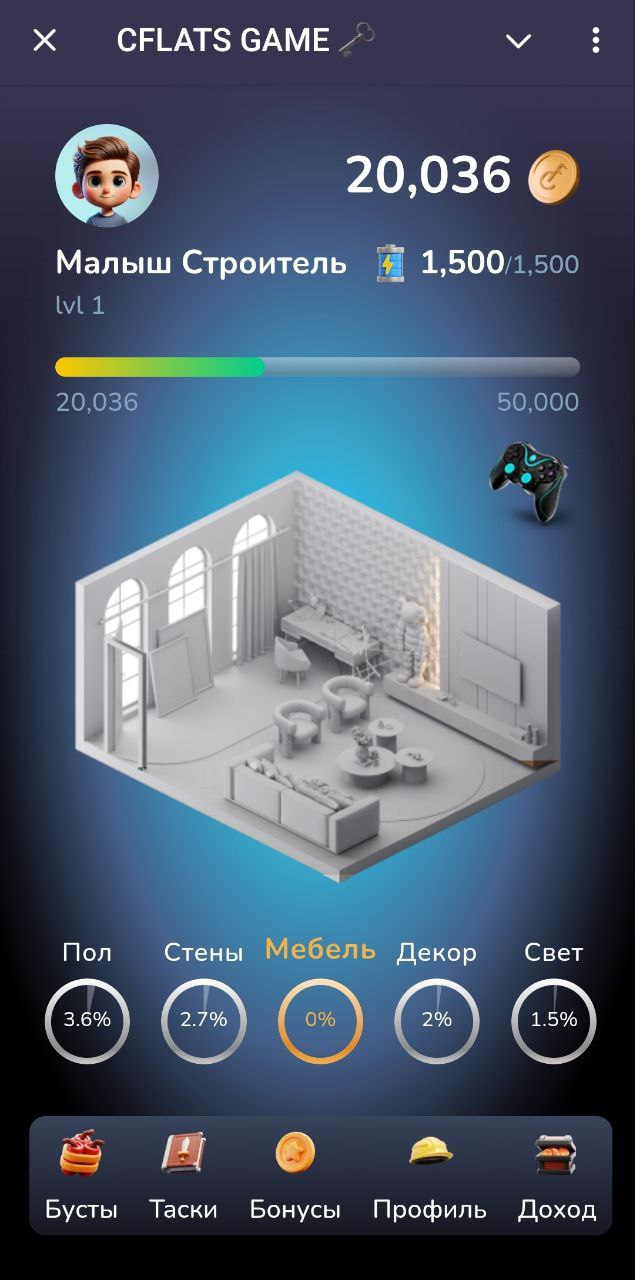Open the player avatar picture

[107, 176]
